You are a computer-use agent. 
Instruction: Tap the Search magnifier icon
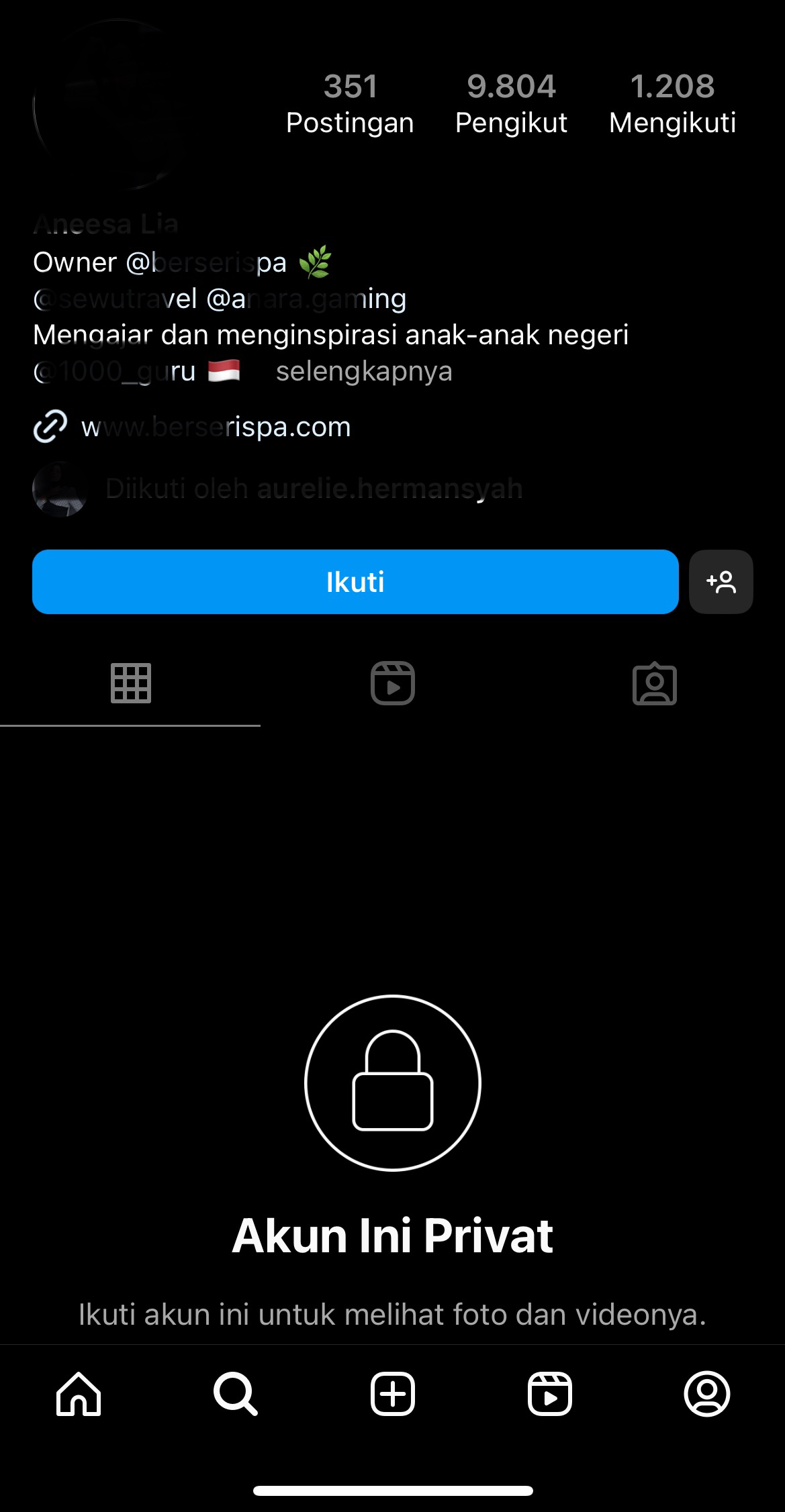coord(234,1395)
